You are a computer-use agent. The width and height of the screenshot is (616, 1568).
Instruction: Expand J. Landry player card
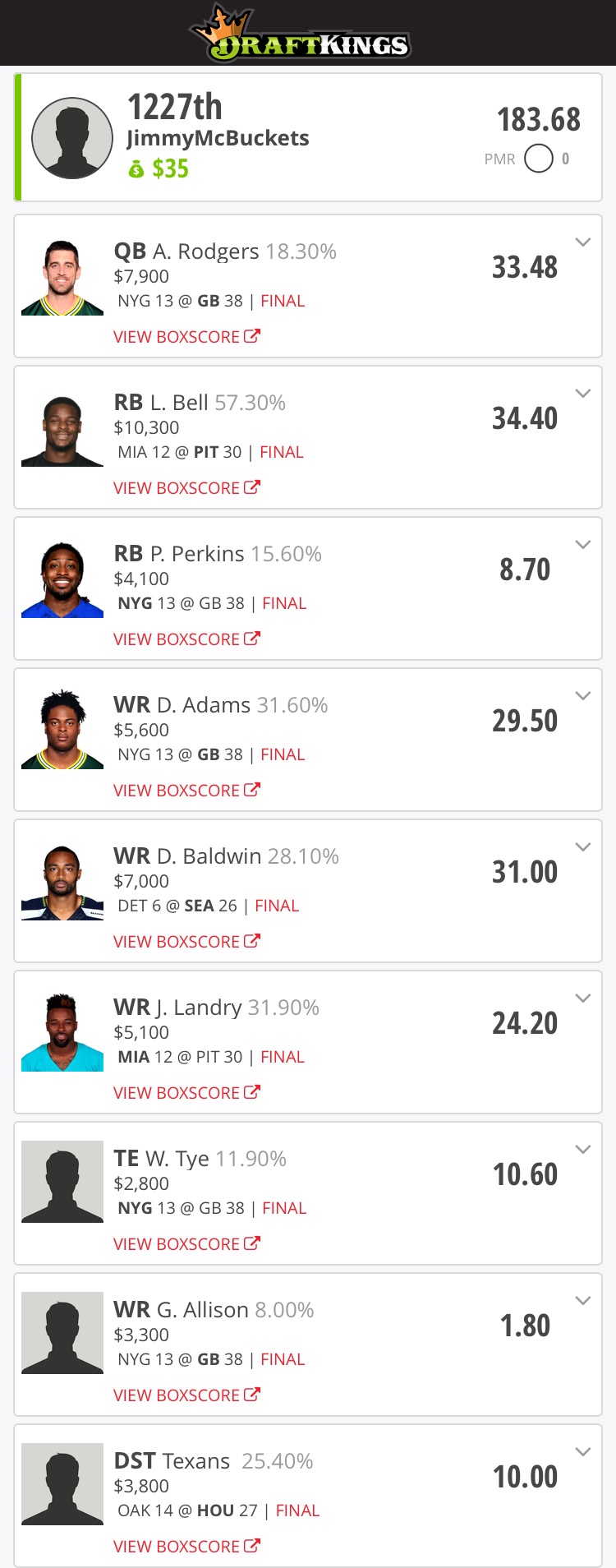point(583,998)
